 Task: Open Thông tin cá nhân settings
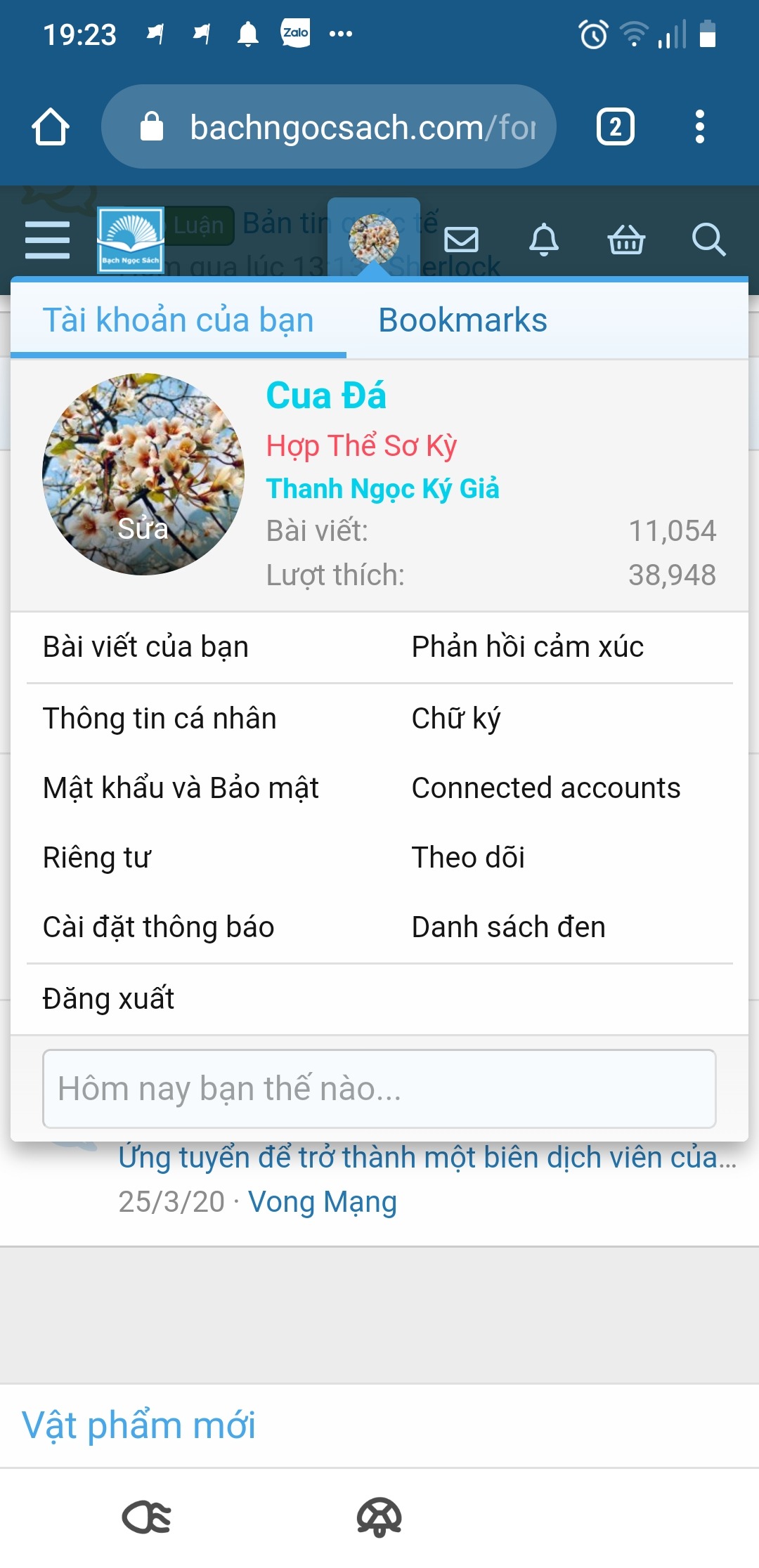coord(160,719)
